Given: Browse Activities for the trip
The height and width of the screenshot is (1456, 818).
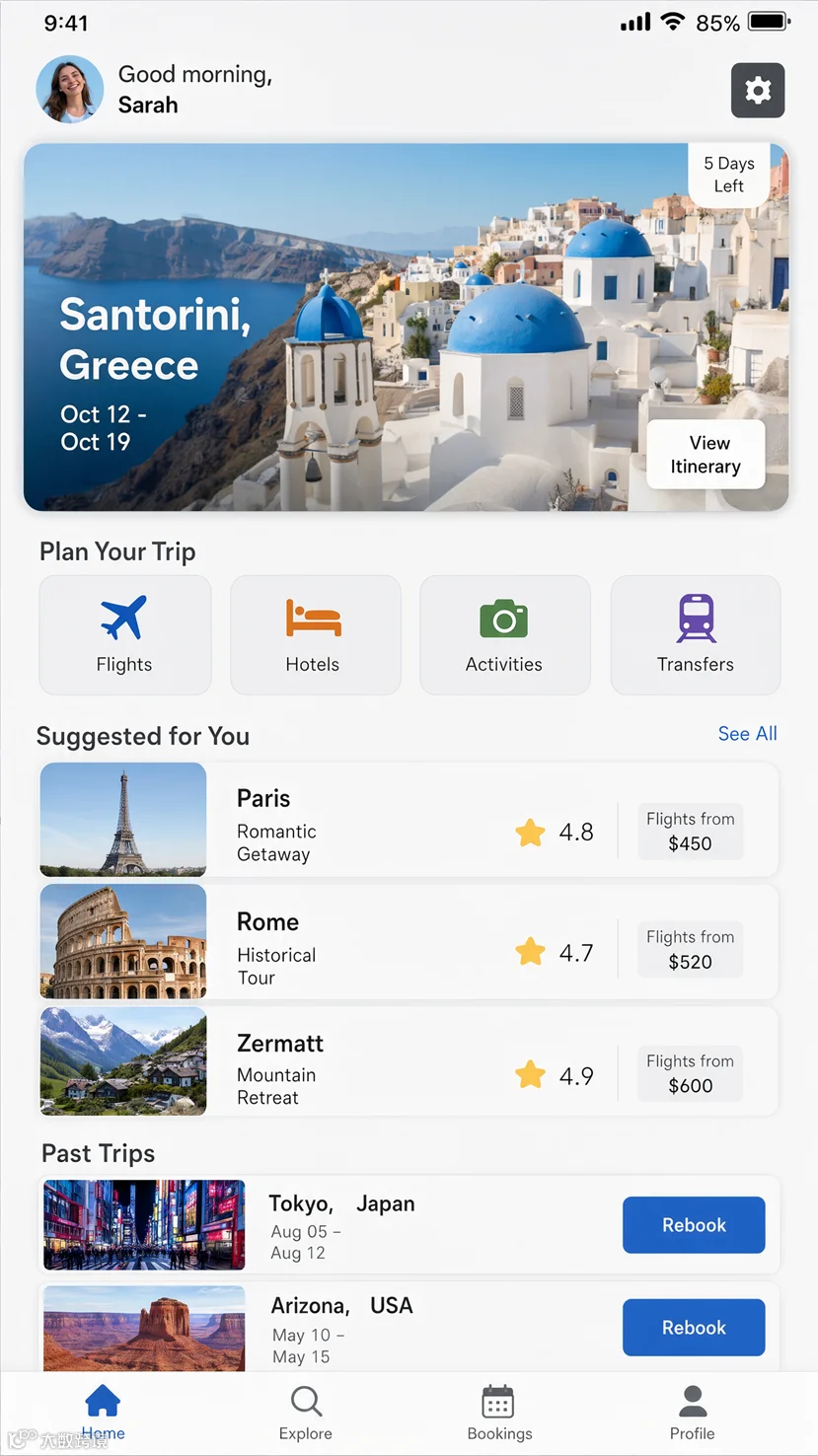Looking at the screenshot, I should 505,635.
